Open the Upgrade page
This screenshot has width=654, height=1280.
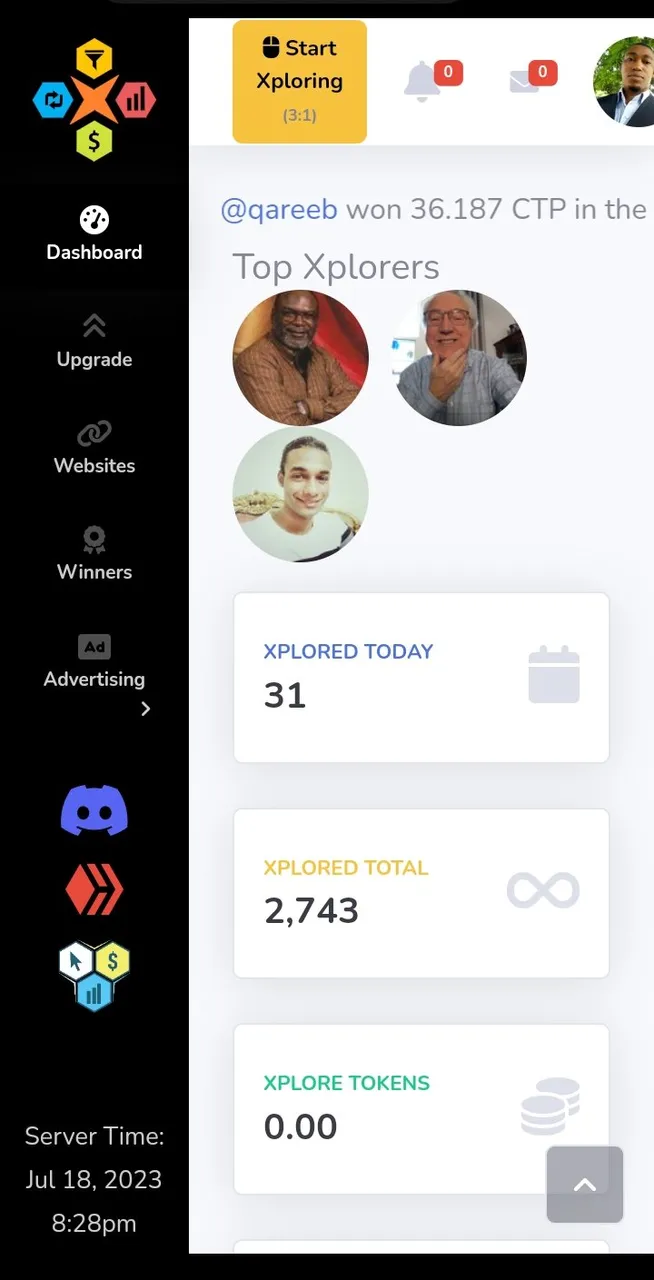click(94, 341)
